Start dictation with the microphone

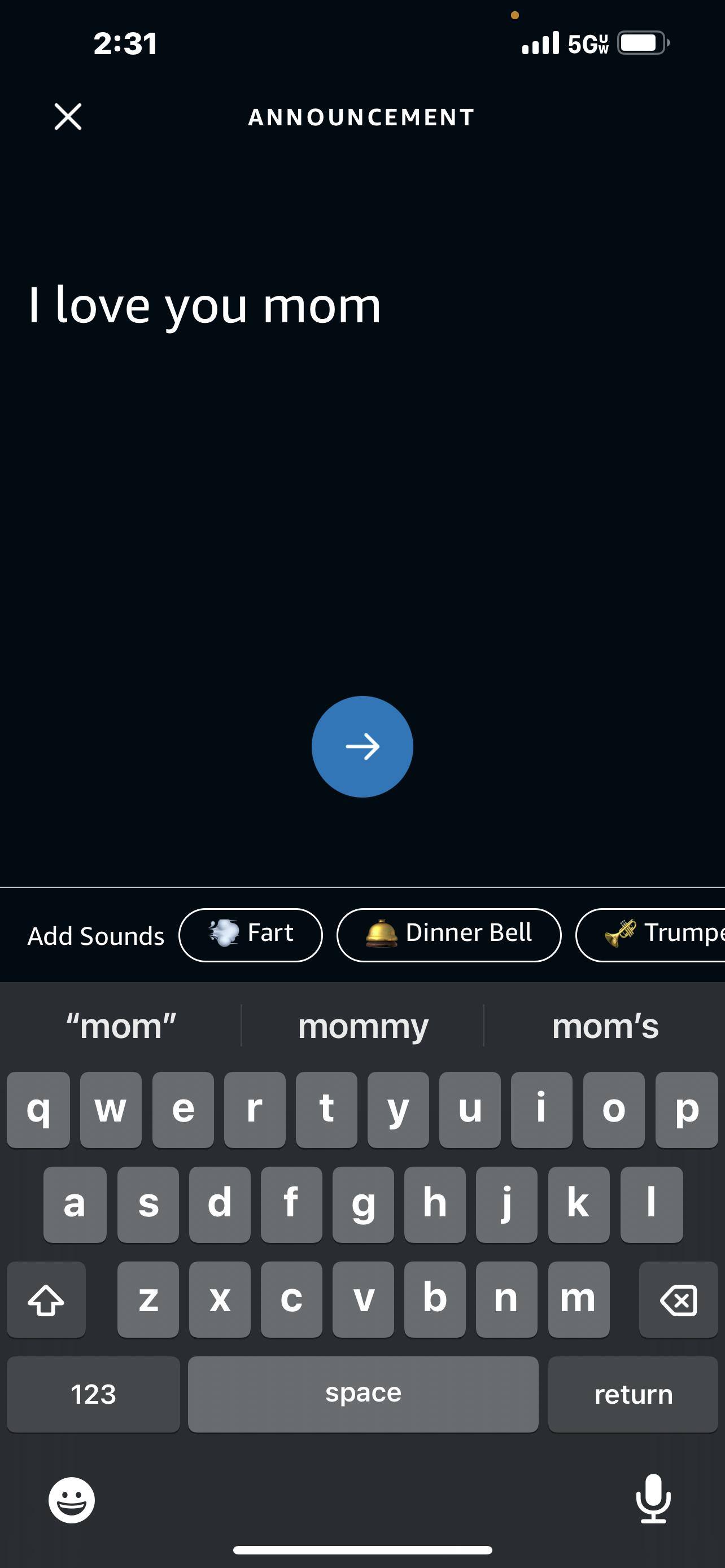point(653,1499)
